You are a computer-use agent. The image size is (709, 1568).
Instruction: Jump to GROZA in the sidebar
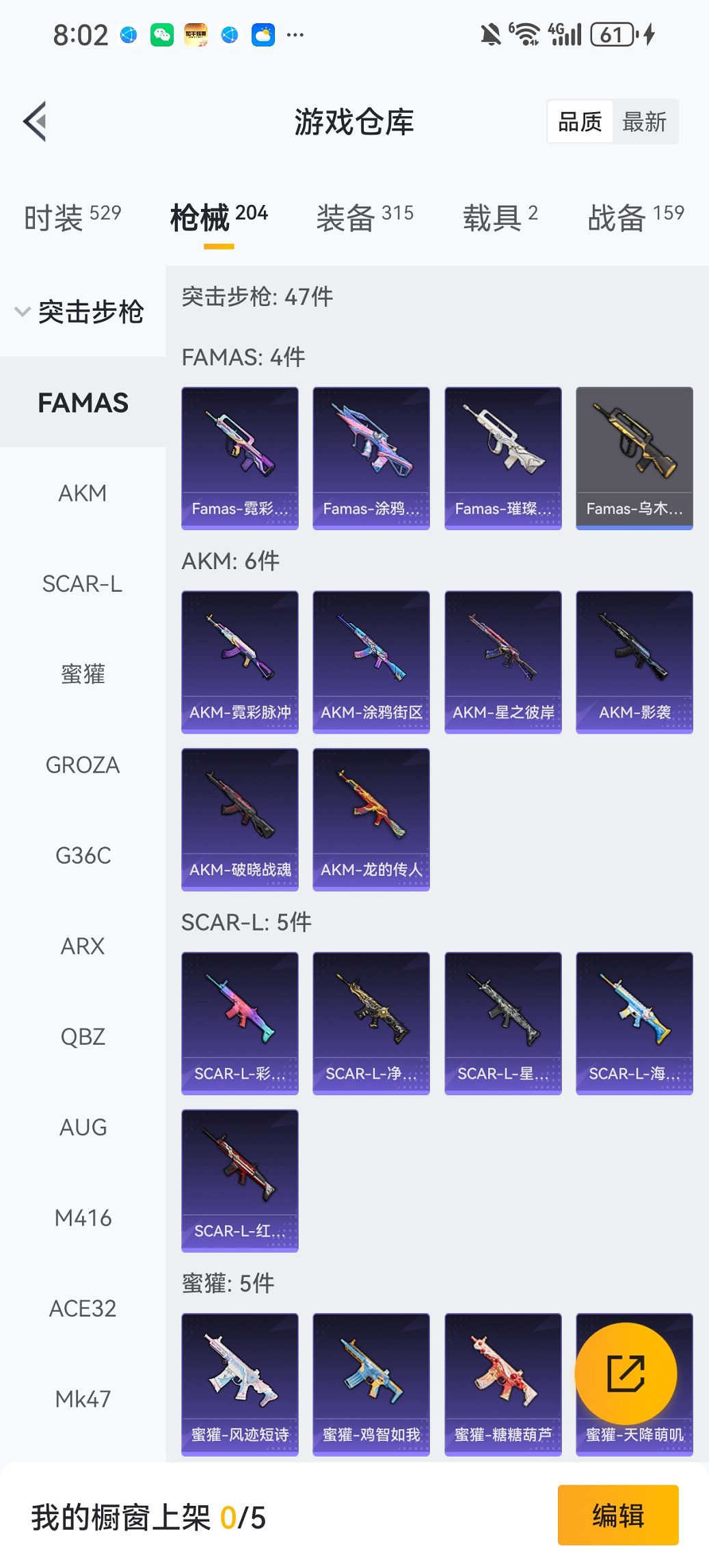tap(83, 765)
